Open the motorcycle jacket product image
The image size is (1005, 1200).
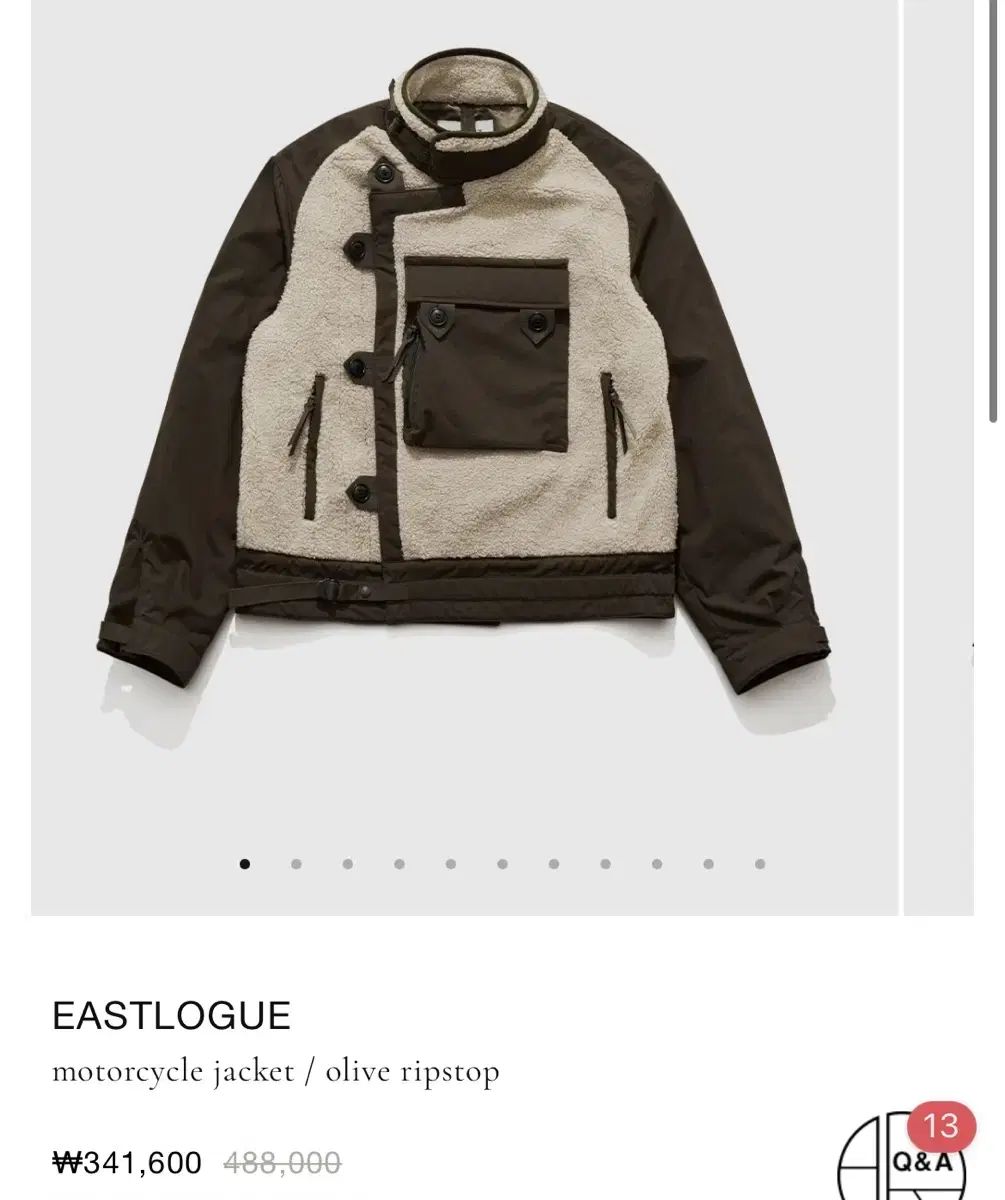(x=464, y=400)
